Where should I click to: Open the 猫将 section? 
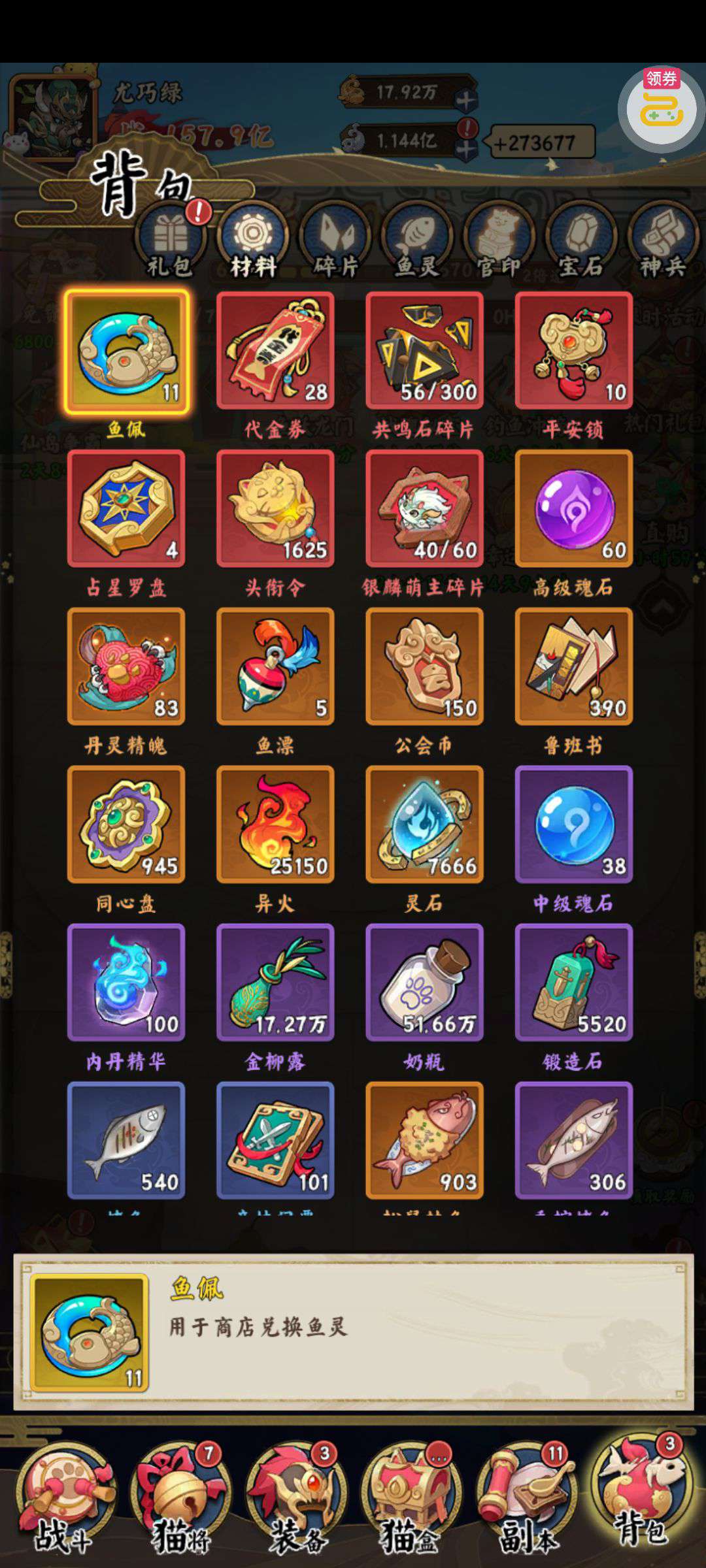coord(180,1496)
